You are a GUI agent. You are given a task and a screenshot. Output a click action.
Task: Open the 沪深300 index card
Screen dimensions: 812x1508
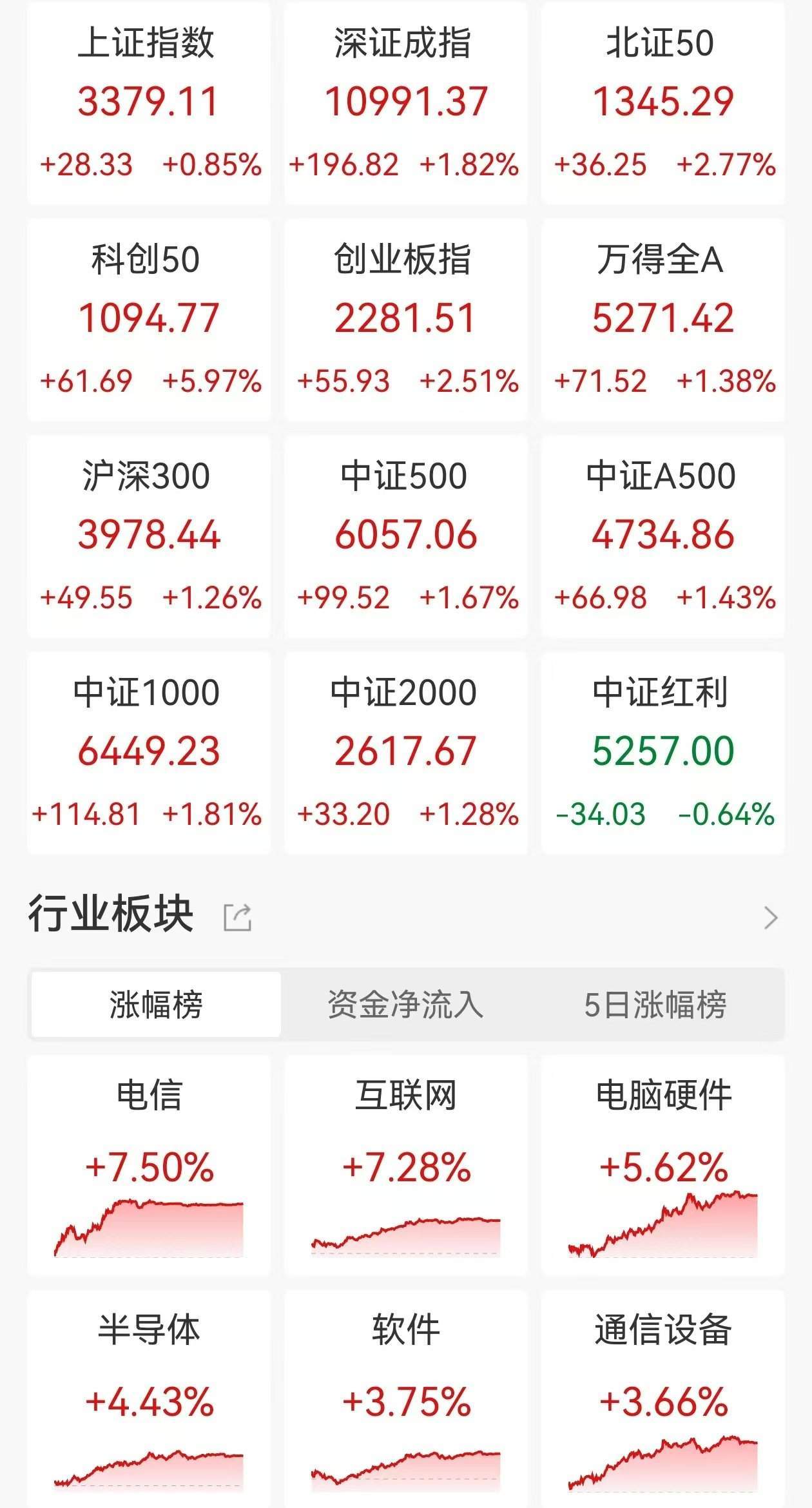pyautogui.click(x=148, y=536)
